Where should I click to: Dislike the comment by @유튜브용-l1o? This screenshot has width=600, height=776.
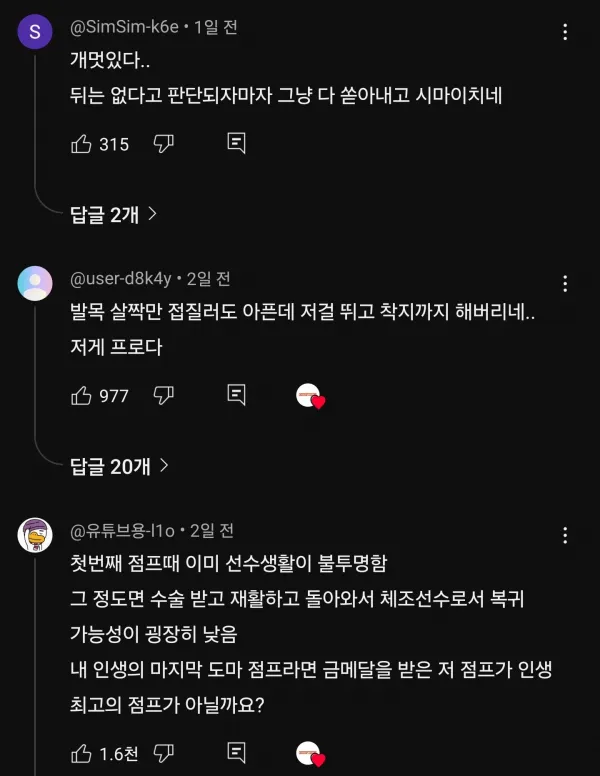(x=164, y=752)
